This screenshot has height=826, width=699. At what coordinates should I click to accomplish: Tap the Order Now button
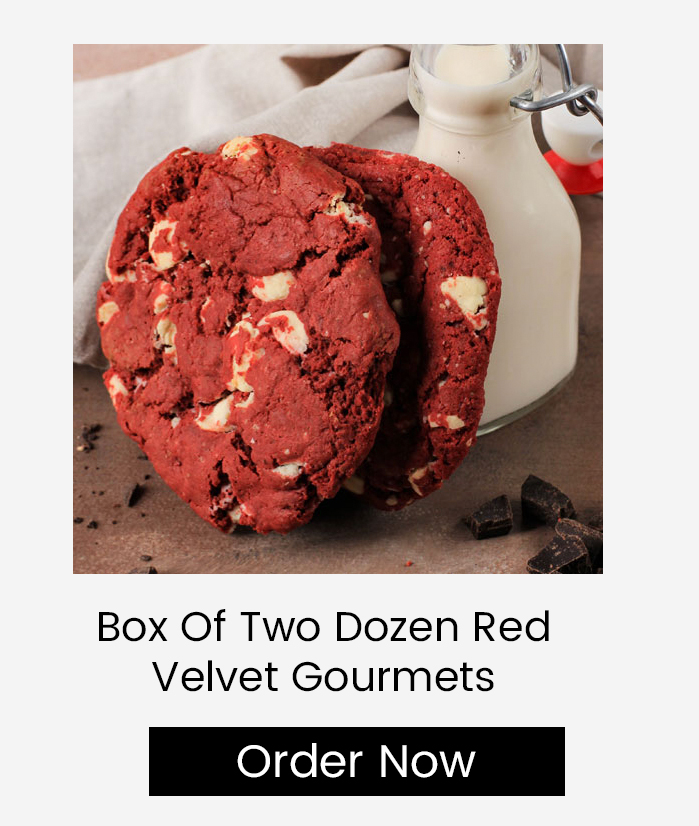point(356,761)
